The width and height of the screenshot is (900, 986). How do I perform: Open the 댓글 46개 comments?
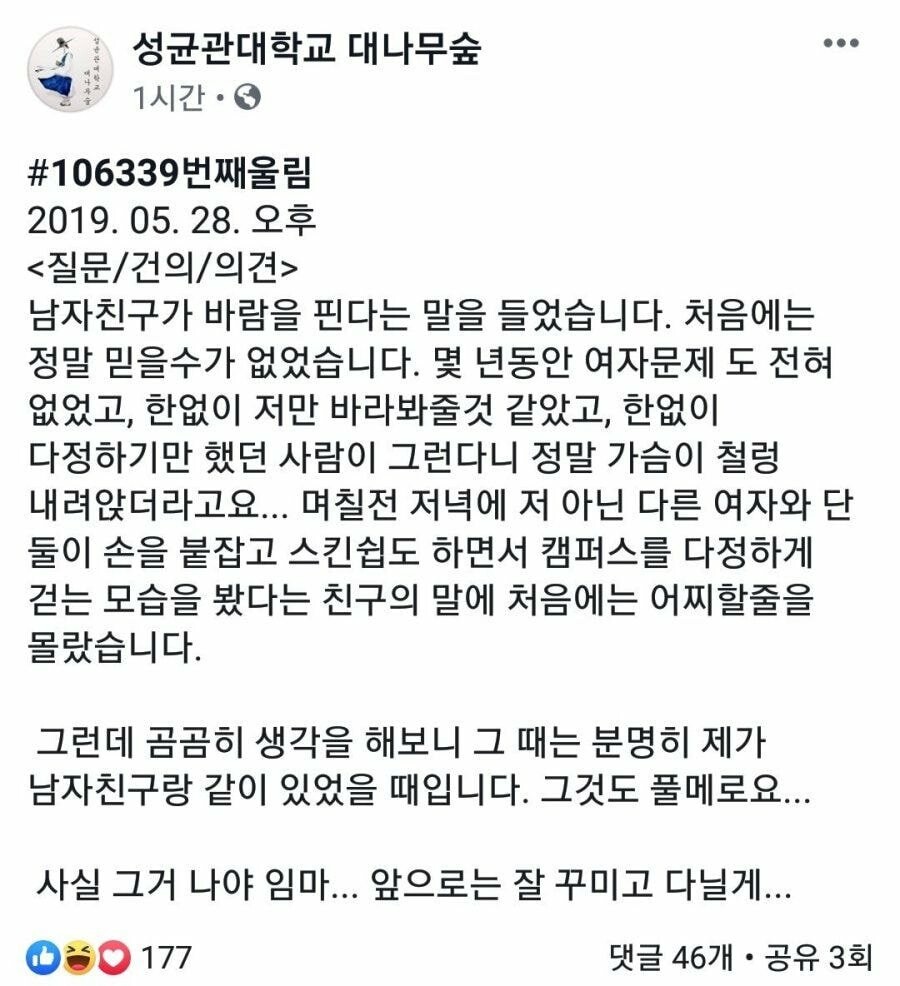(x=671, y=957)
